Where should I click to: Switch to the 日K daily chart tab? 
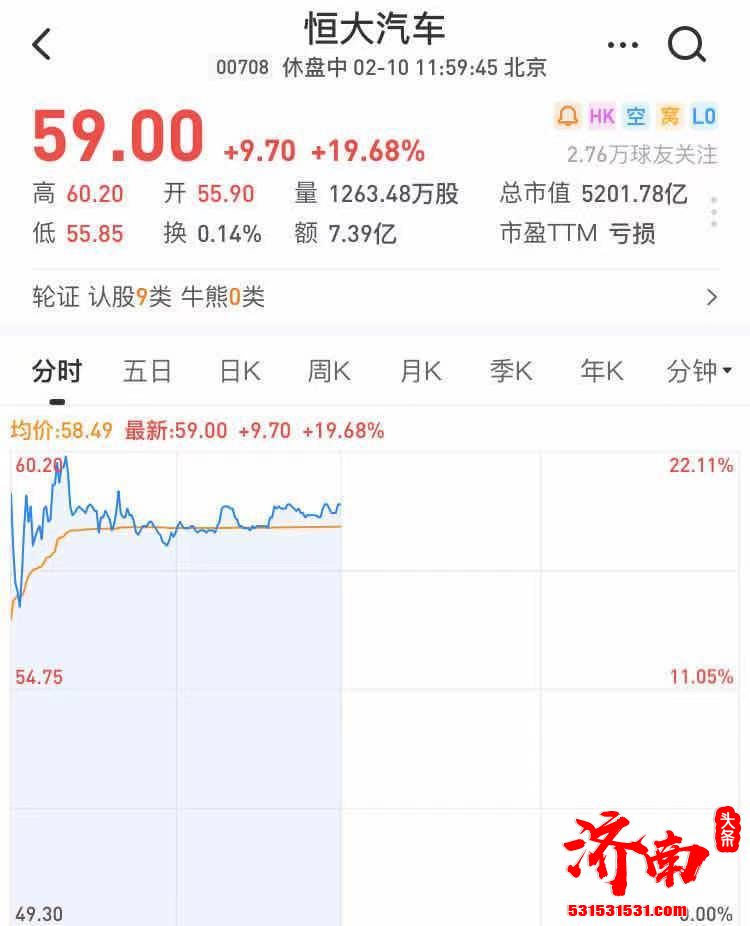237,371
